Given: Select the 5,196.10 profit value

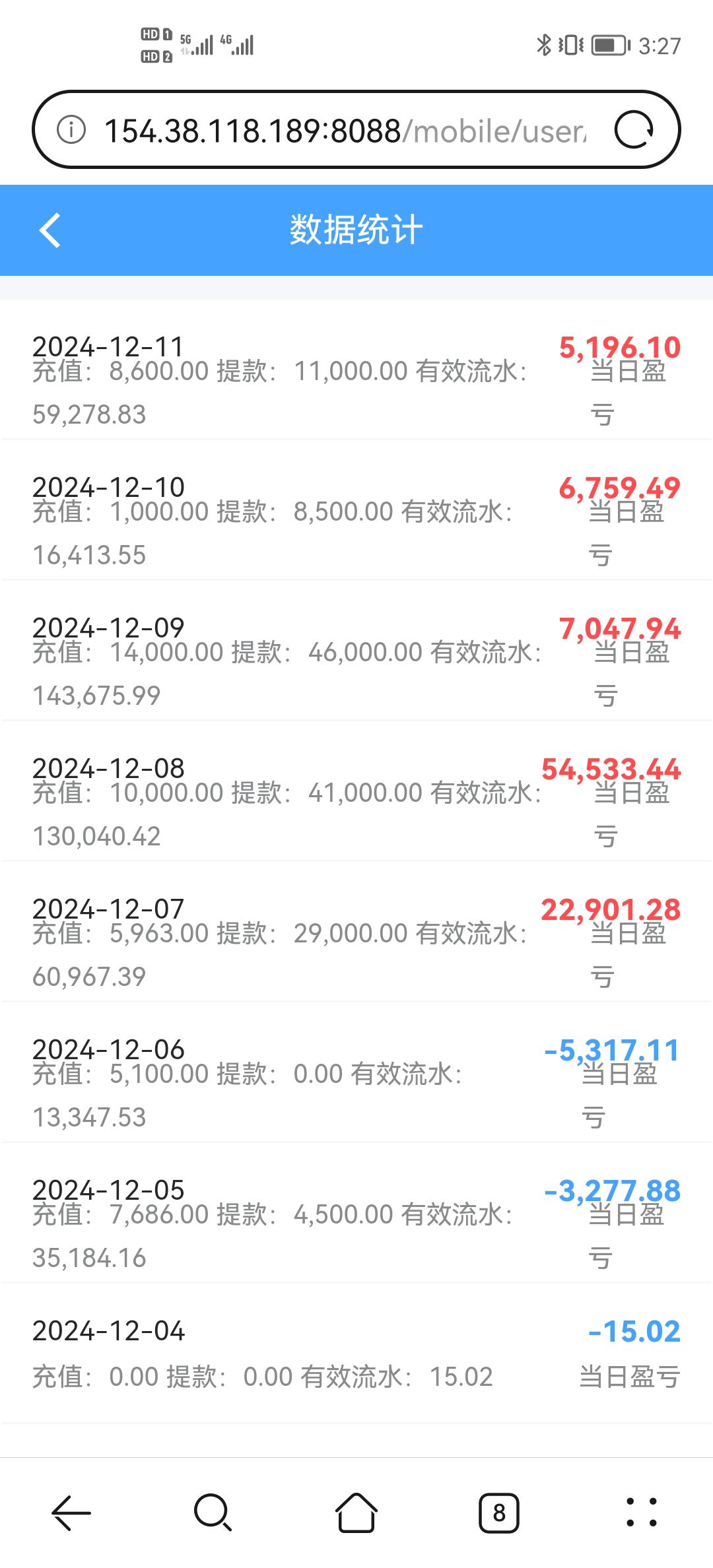Looking at the screenshot, I should 619,346.
